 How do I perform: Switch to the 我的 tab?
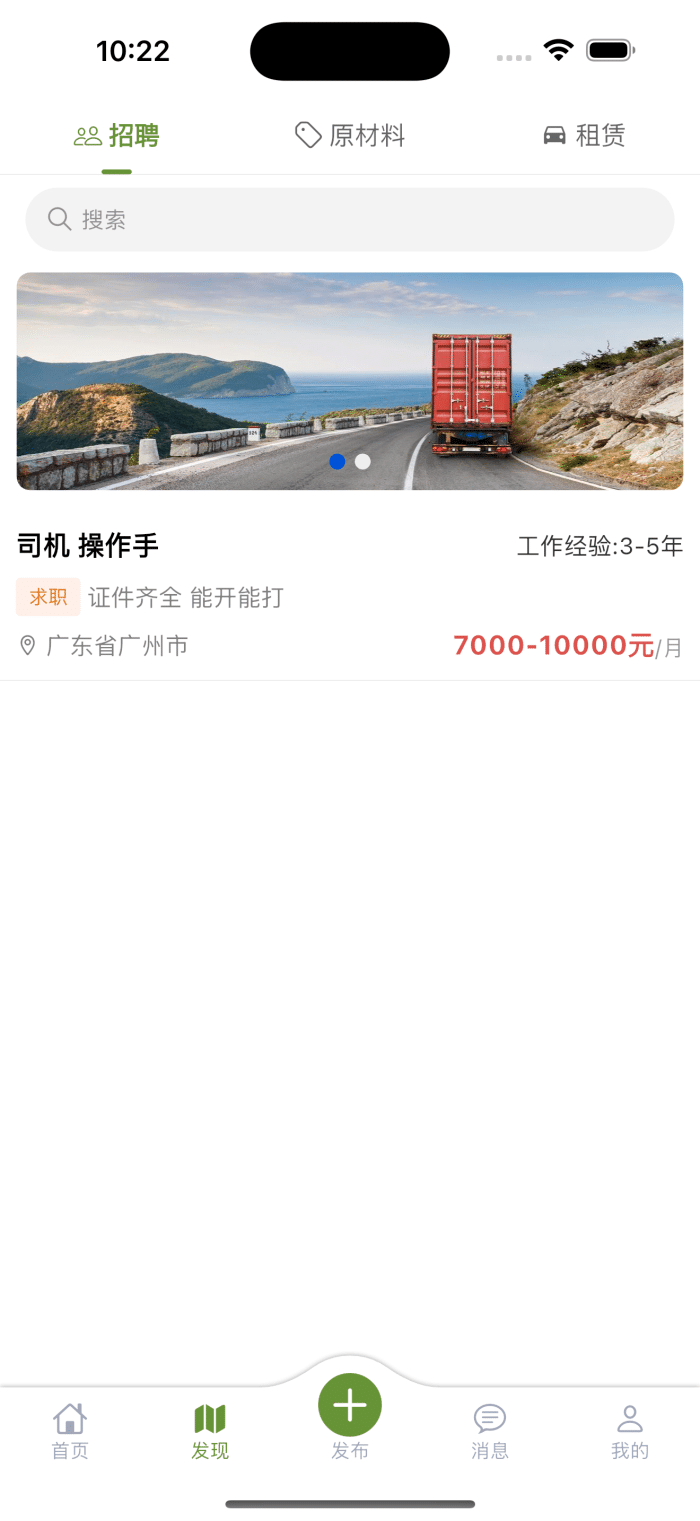click(630, 1431)
